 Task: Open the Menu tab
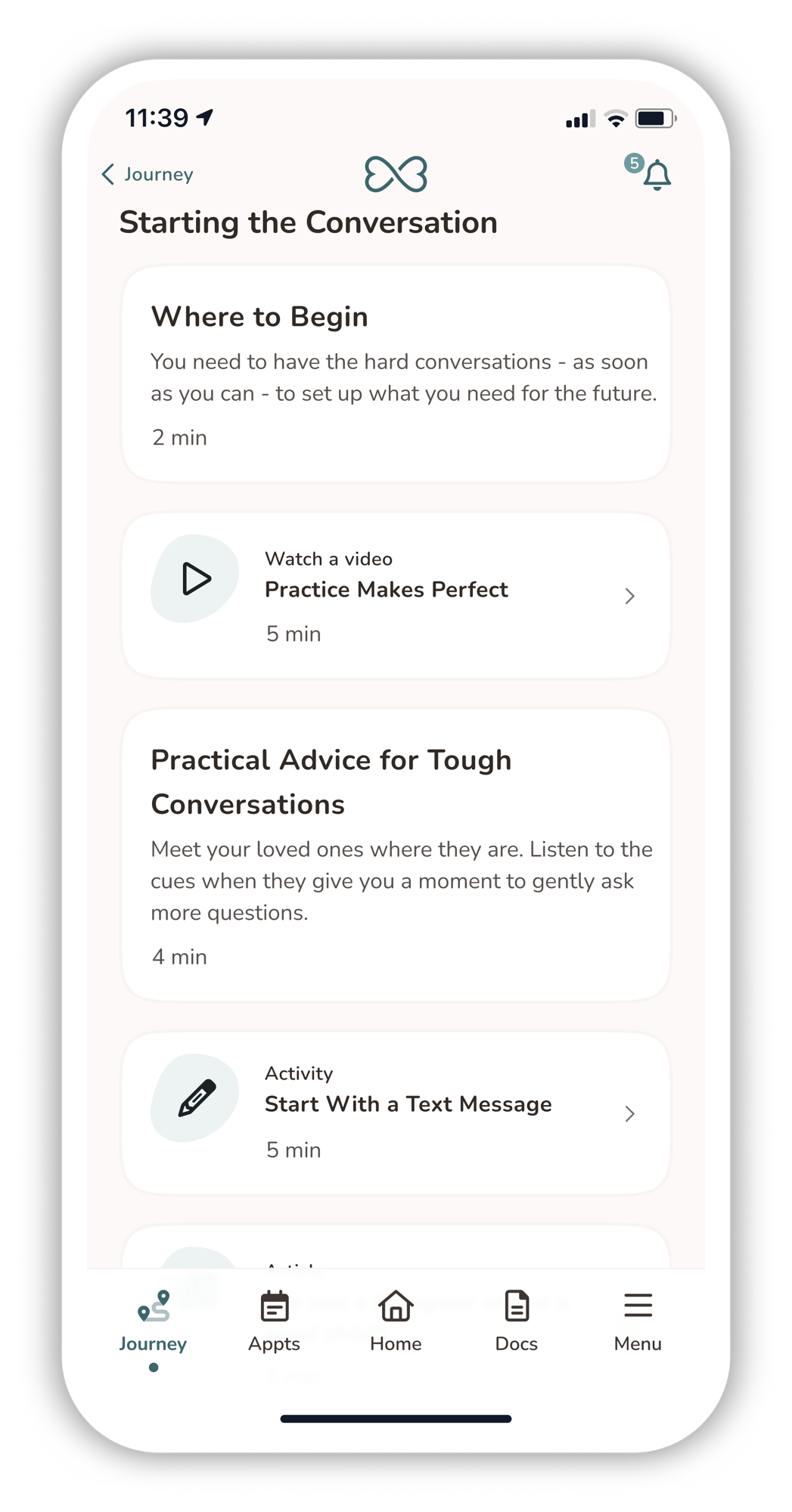tap(638, 1322)
